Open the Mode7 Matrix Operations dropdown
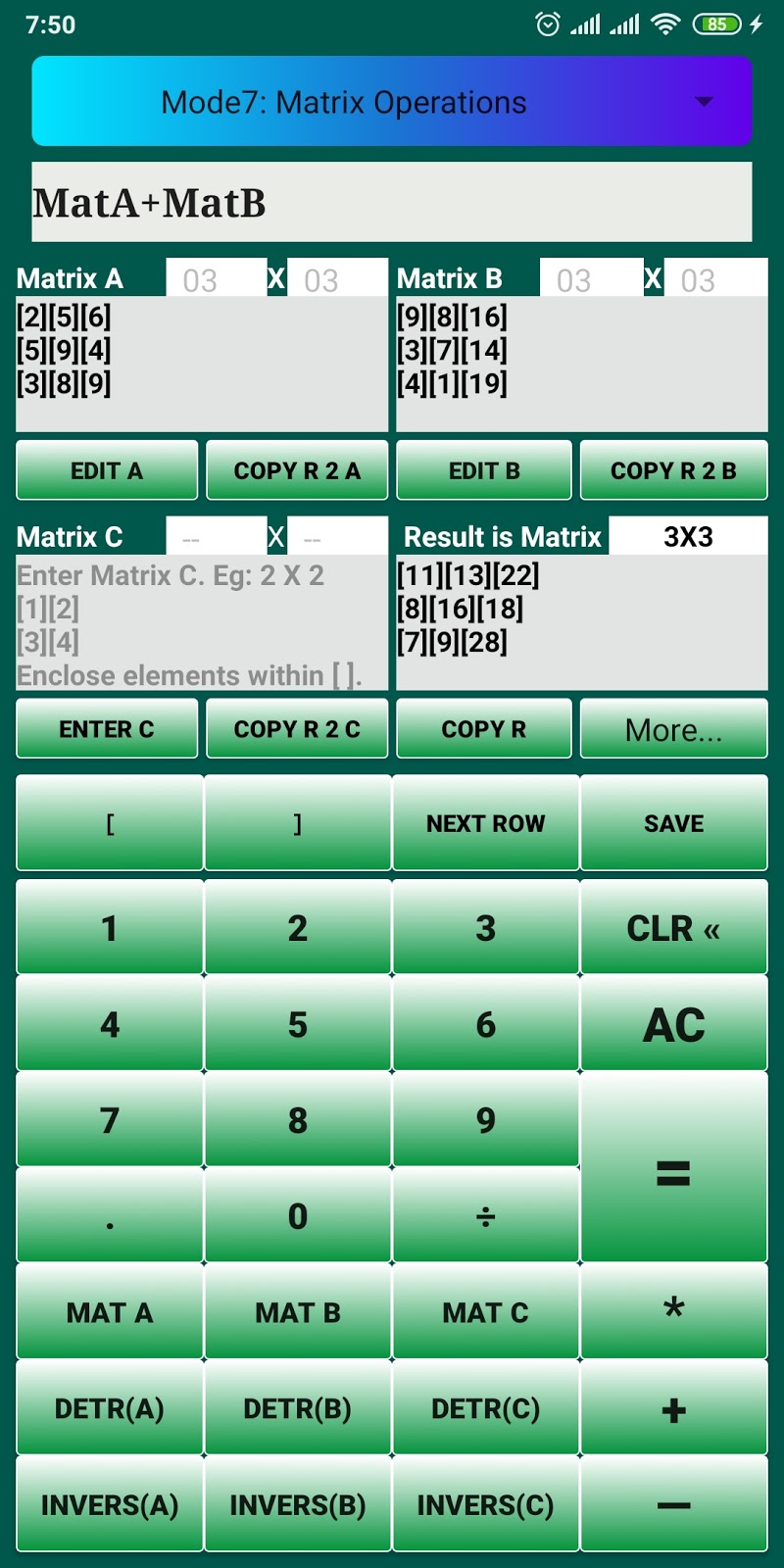Viewport: 784px width, 1568px height. click(x=392, y=102)
